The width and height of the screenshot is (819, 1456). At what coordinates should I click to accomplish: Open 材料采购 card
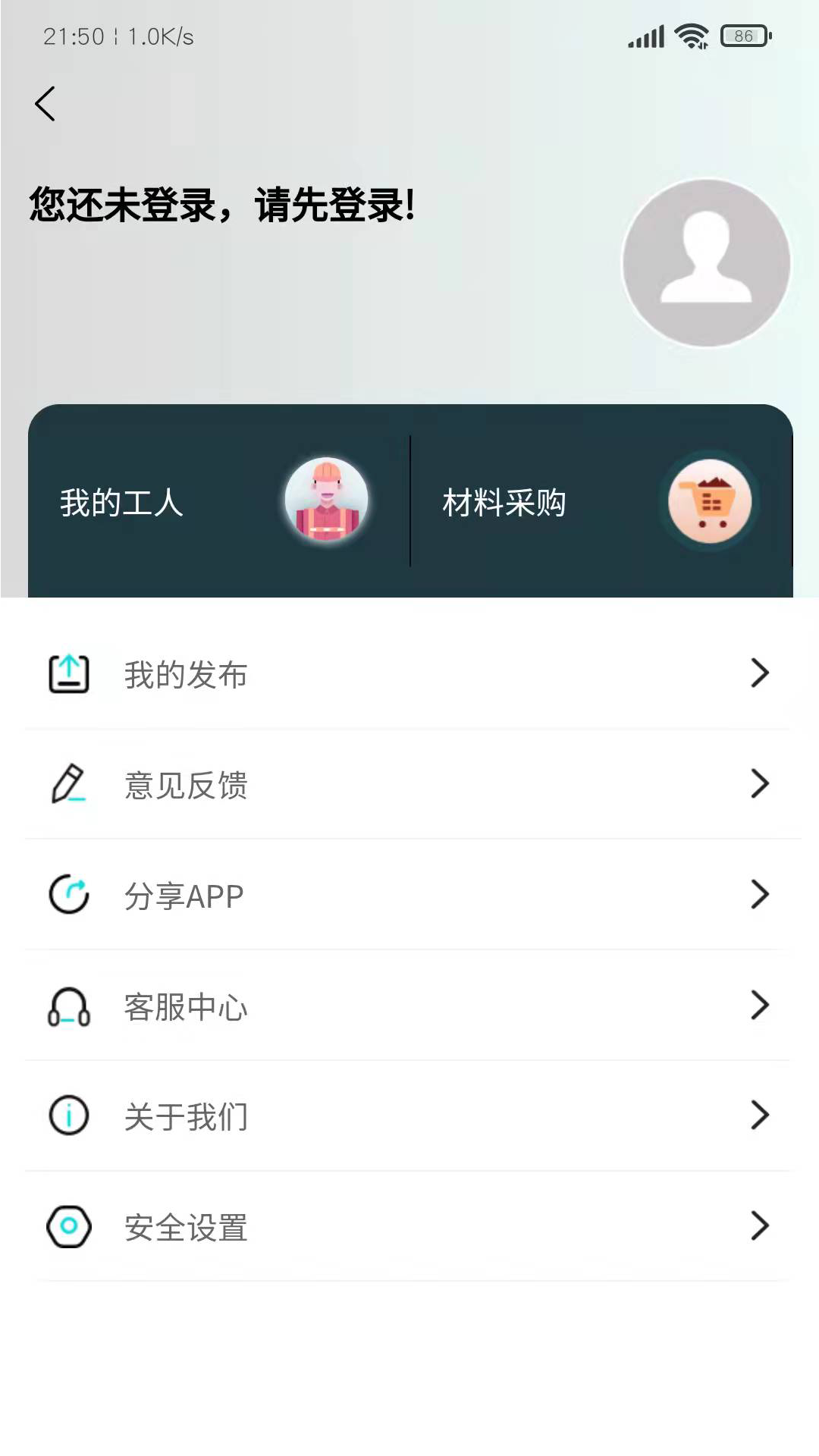click(x=601, y=501)
